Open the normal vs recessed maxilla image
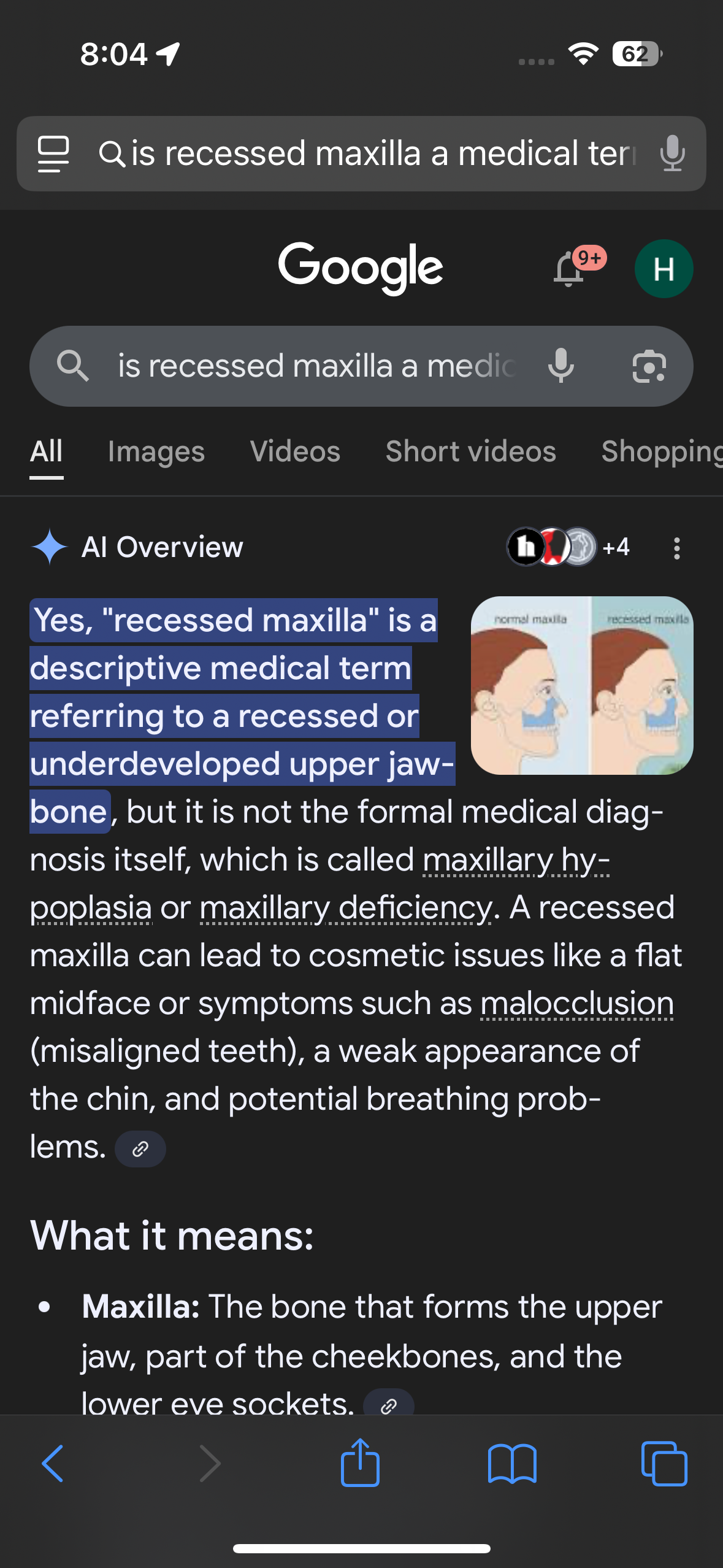The height and width of the screenshot is (1568, 723). pyautogui.click(x=581, y=685)
